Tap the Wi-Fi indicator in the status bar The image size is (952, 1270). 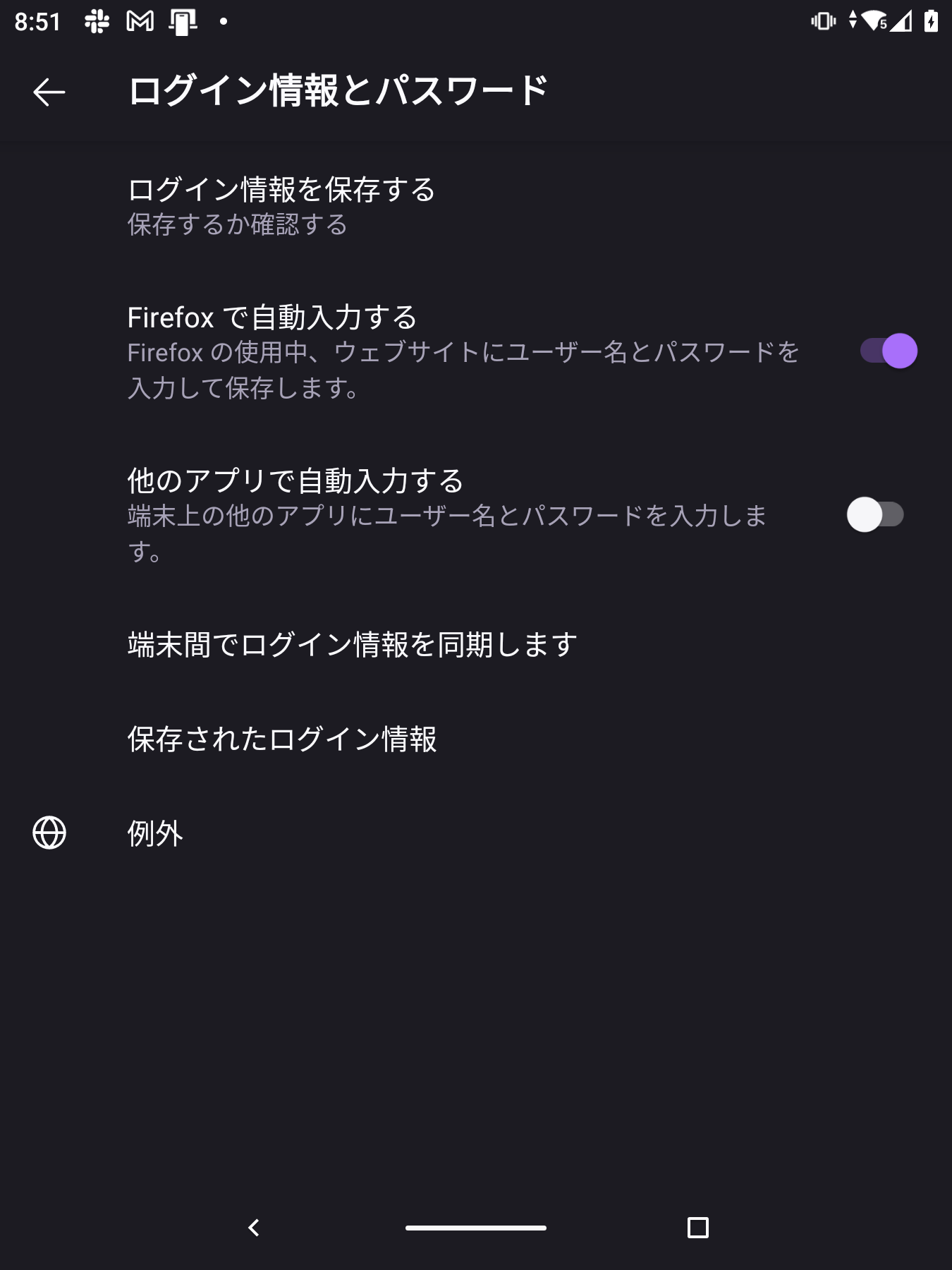click(874, 21)
